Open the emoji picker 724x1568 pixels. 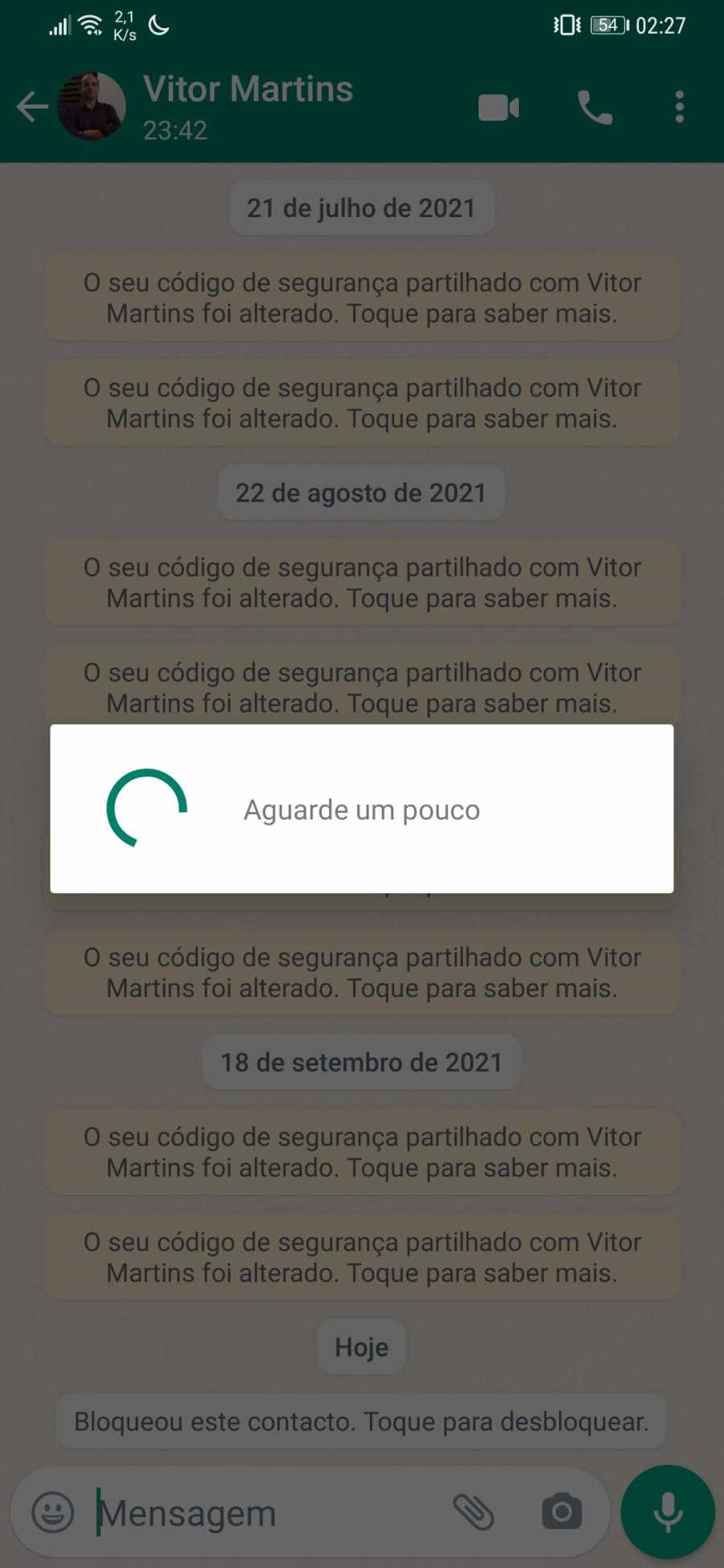53,1513
